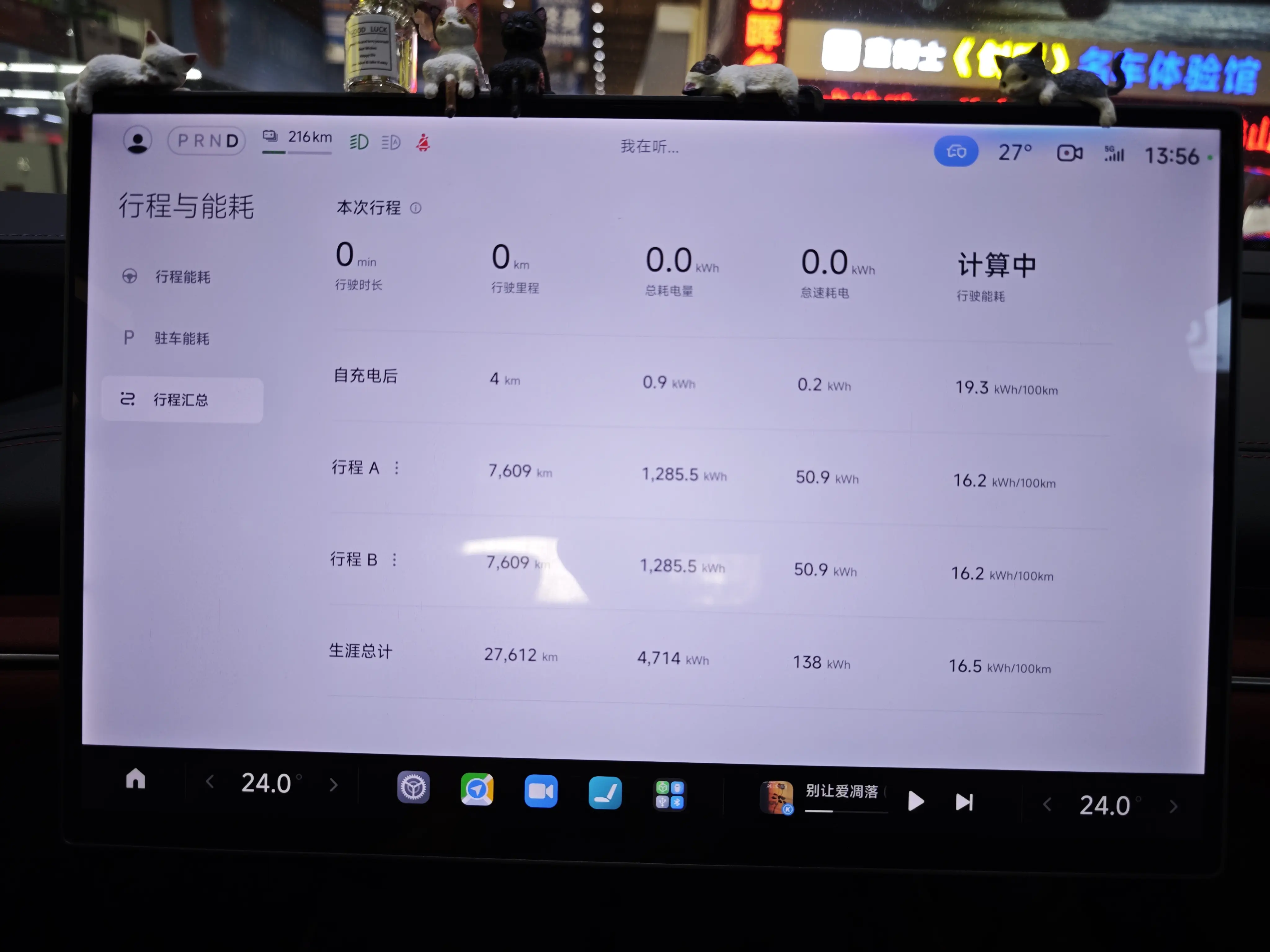Screen dimensions: 1270x952
Task: Decrease left temperature
Action: [210, 782]
